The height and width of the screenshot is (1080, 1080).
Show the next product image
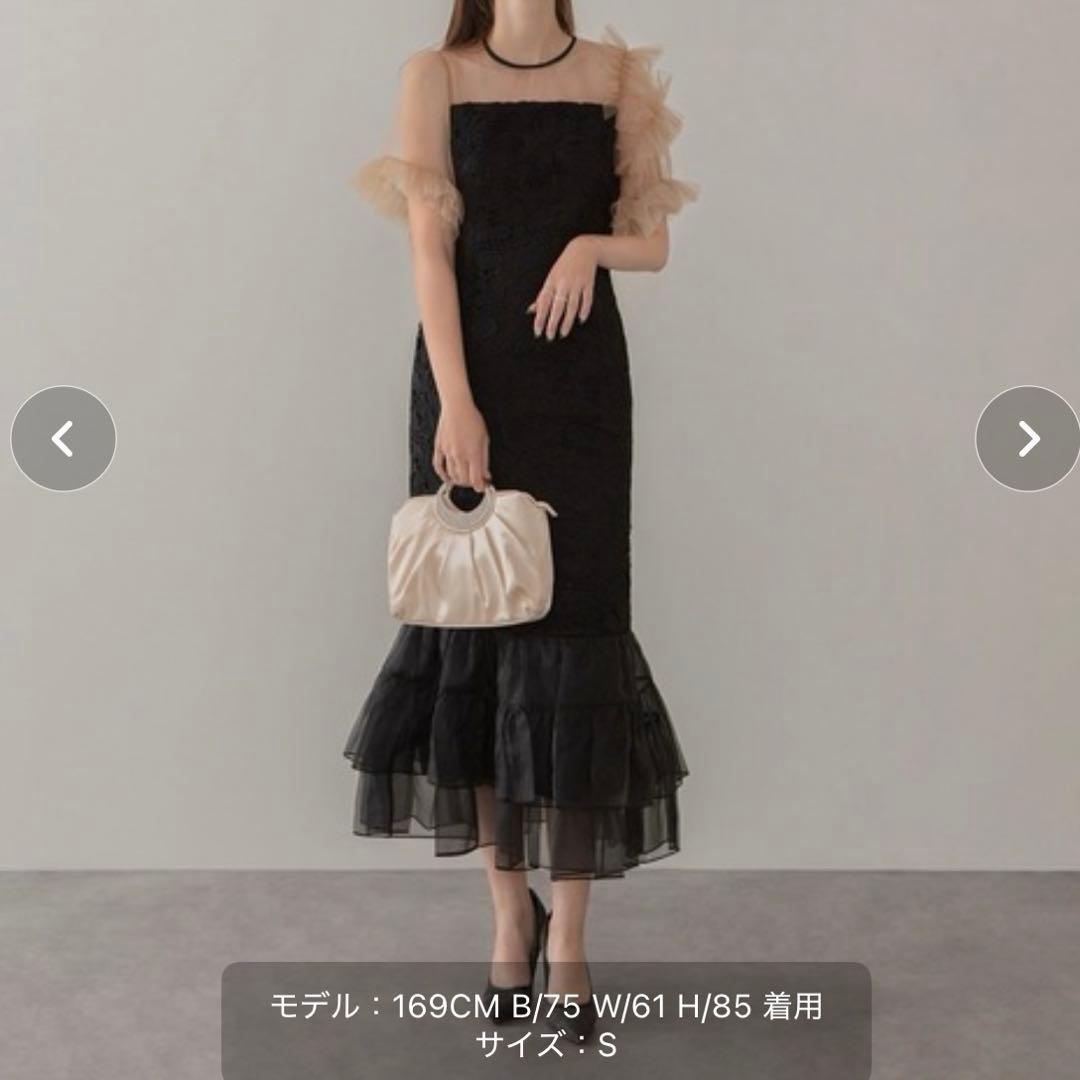1027,438
